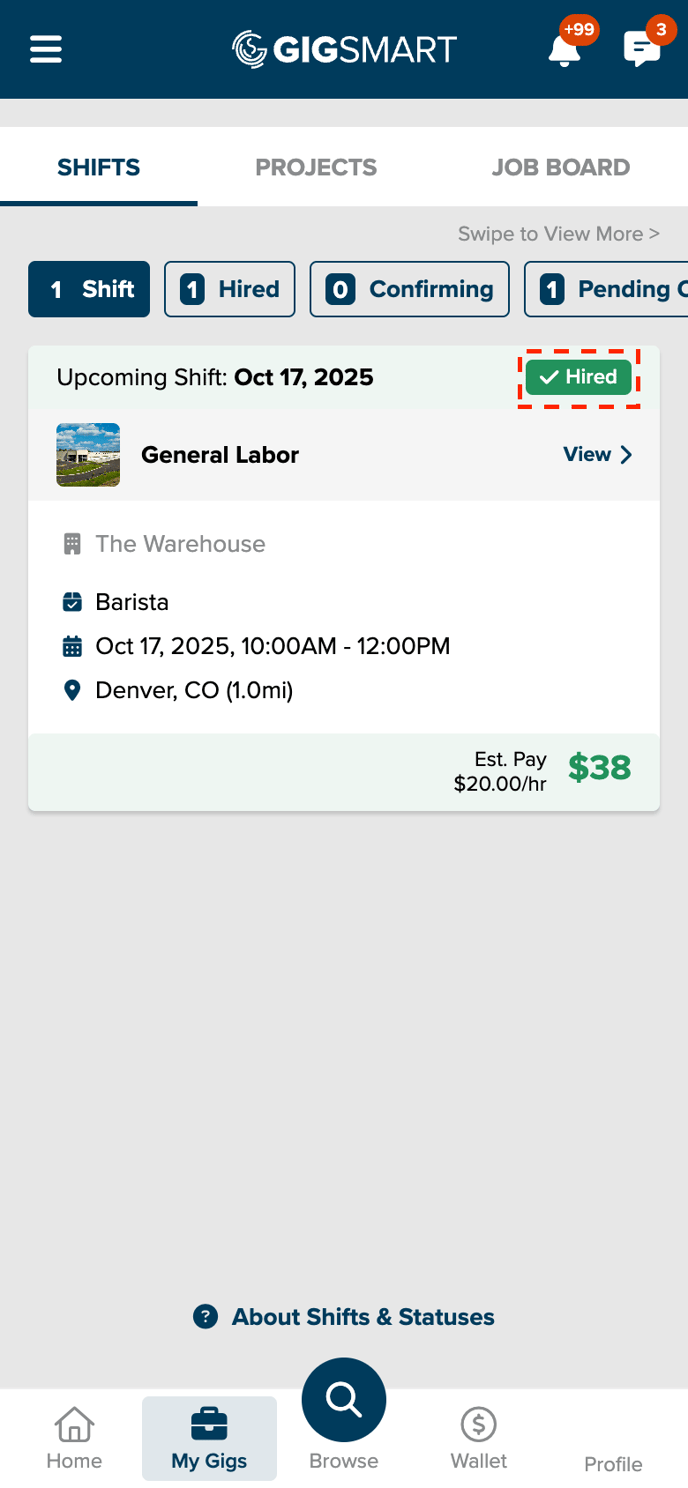The image size is (688, 1488).
Task: Open the Wallet tab
Action: click(x=479, y=1439)
